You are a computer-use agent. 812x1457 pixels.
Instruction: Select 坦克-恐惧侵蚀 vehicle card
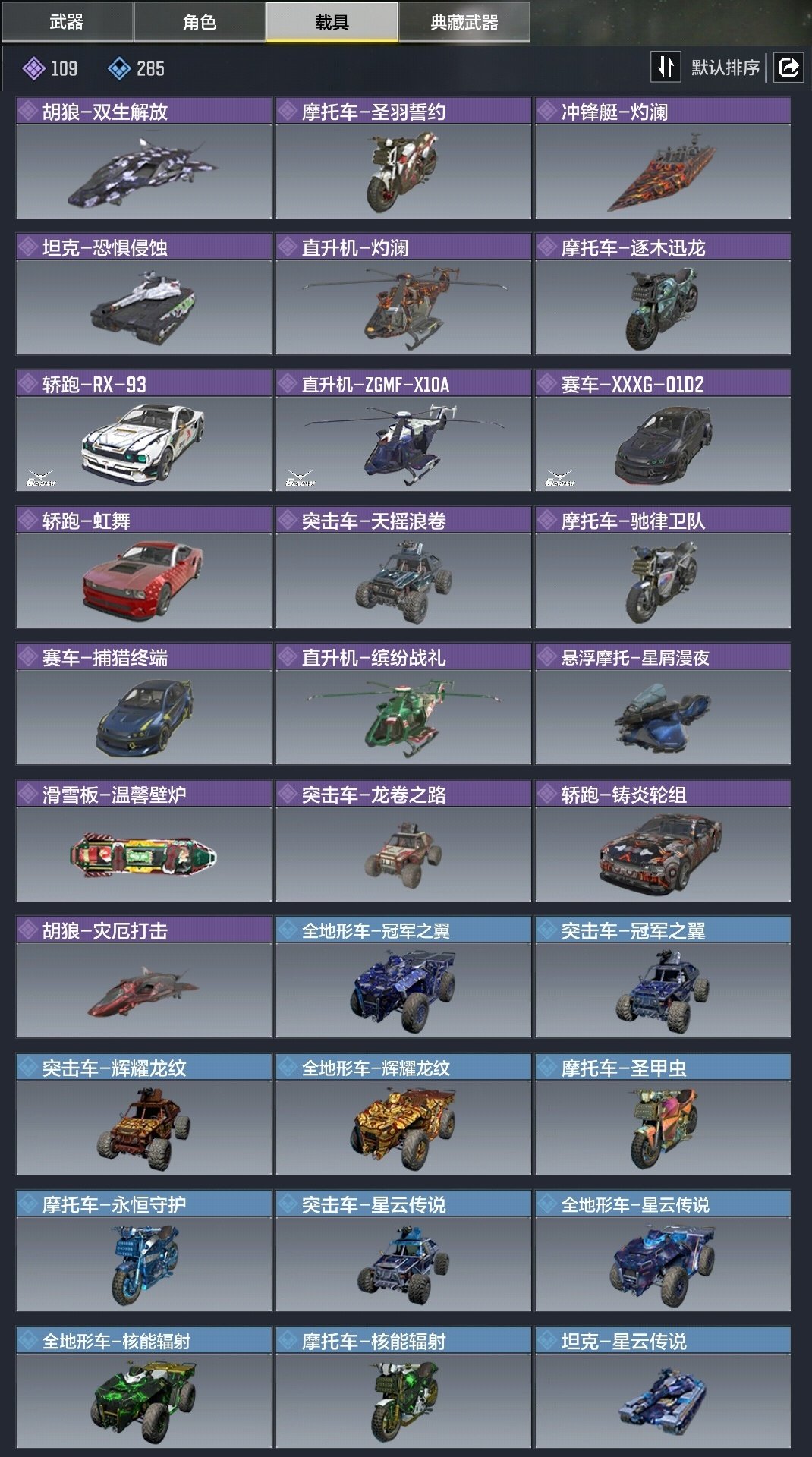point(143,294)
